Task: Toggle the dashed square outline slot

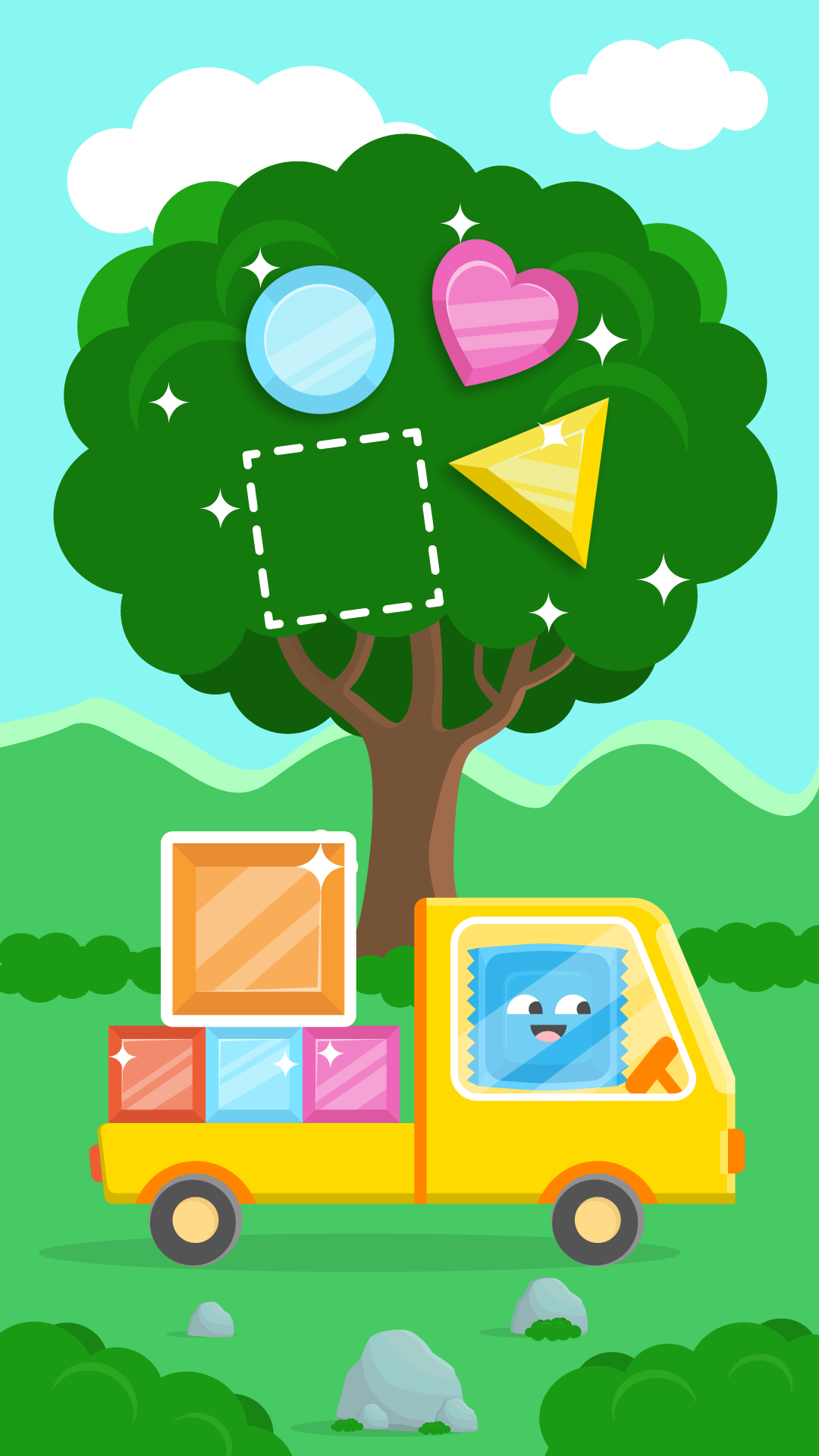Action: click(x=341, y=527)
